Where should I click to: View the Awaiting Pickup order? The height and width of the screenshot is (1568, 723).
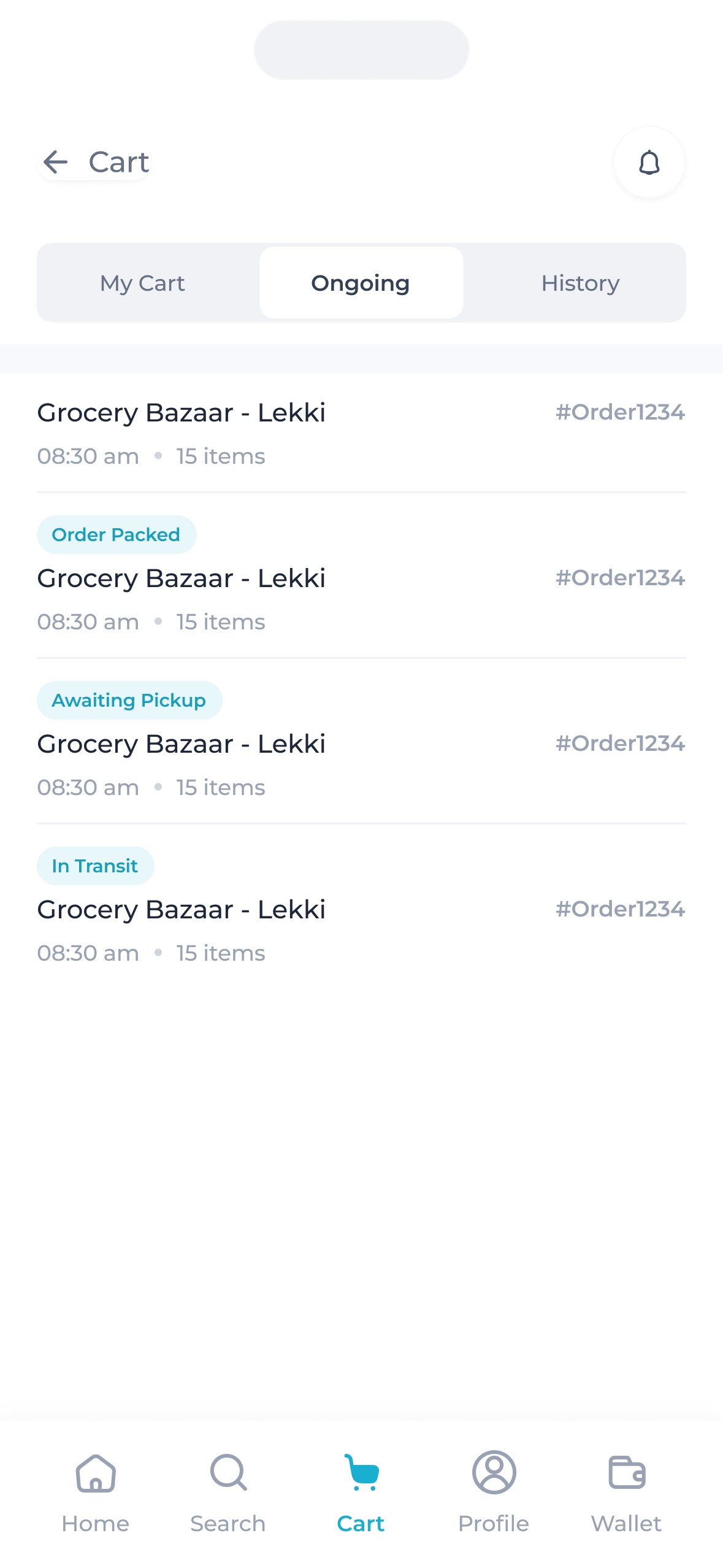(x=361, y=744)
